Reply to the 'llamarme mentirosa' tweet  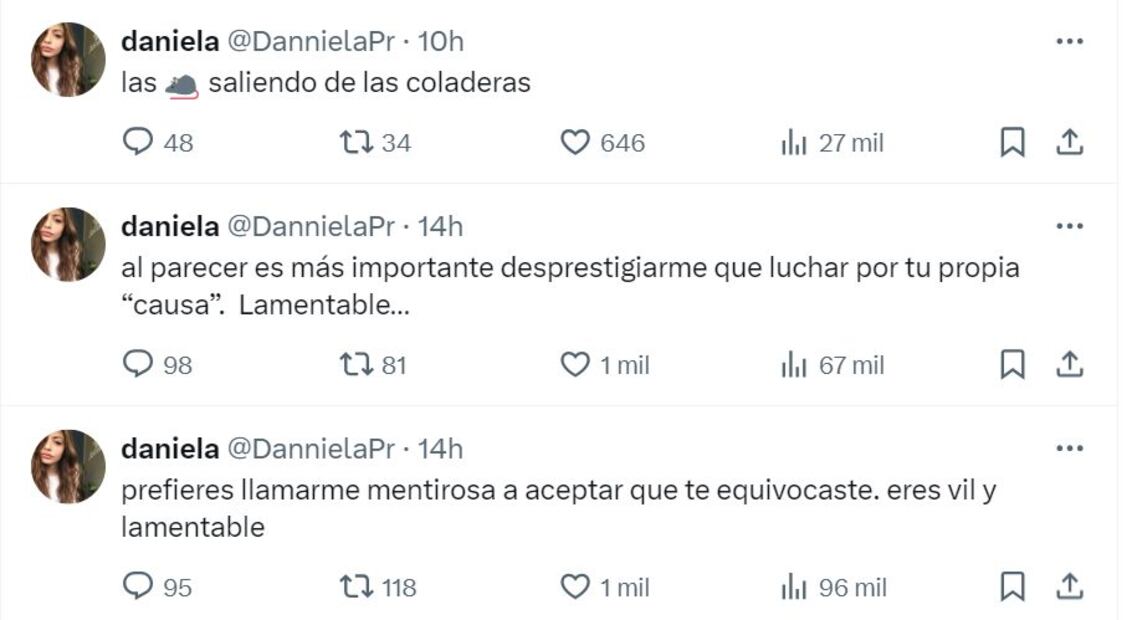coord(137,587)
